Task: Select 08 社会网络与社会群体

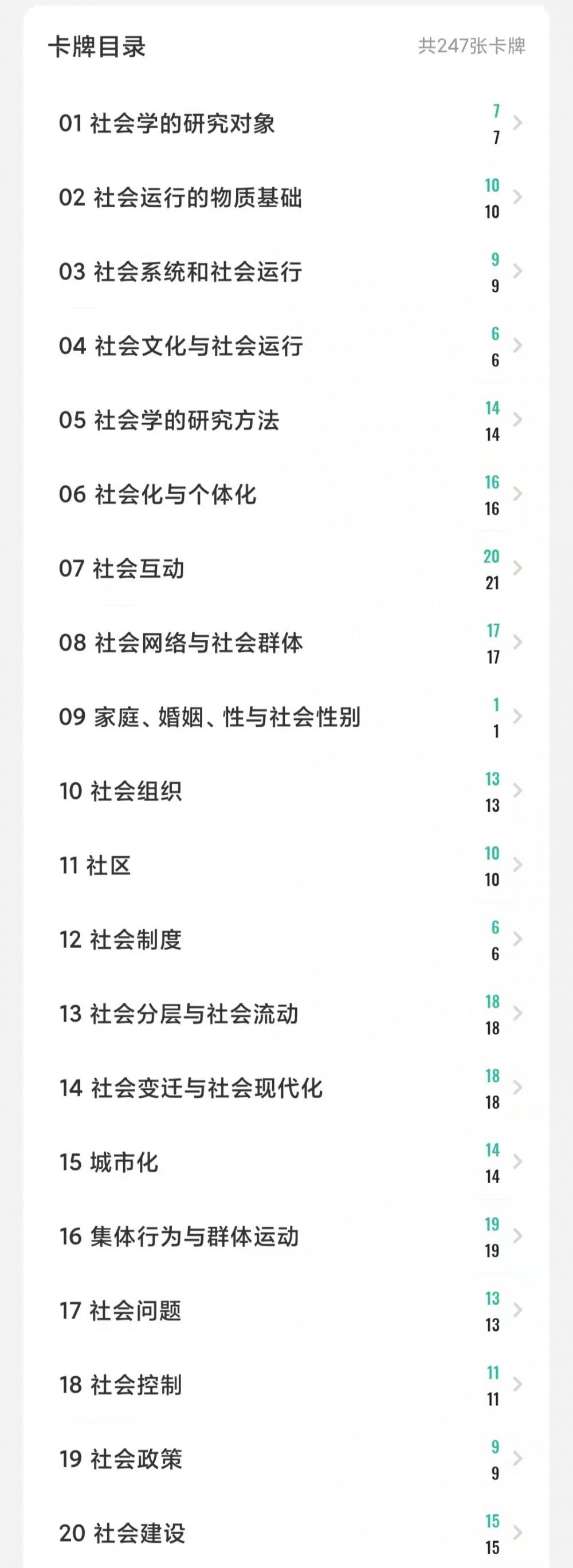Action: pos(181,643)
